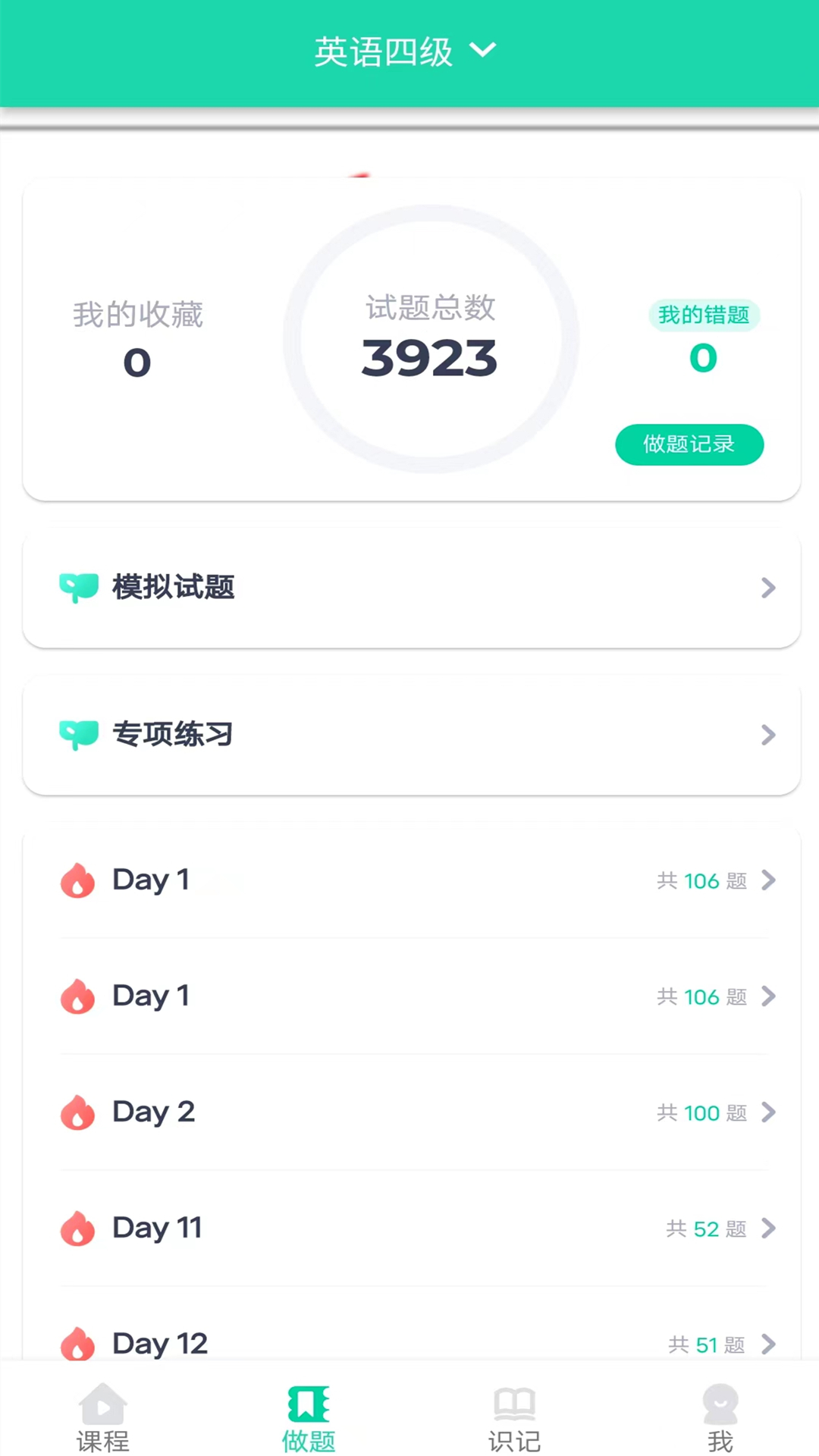Open 我的错题 wrong questions
819x1456 pixels.
click(704, 335)
